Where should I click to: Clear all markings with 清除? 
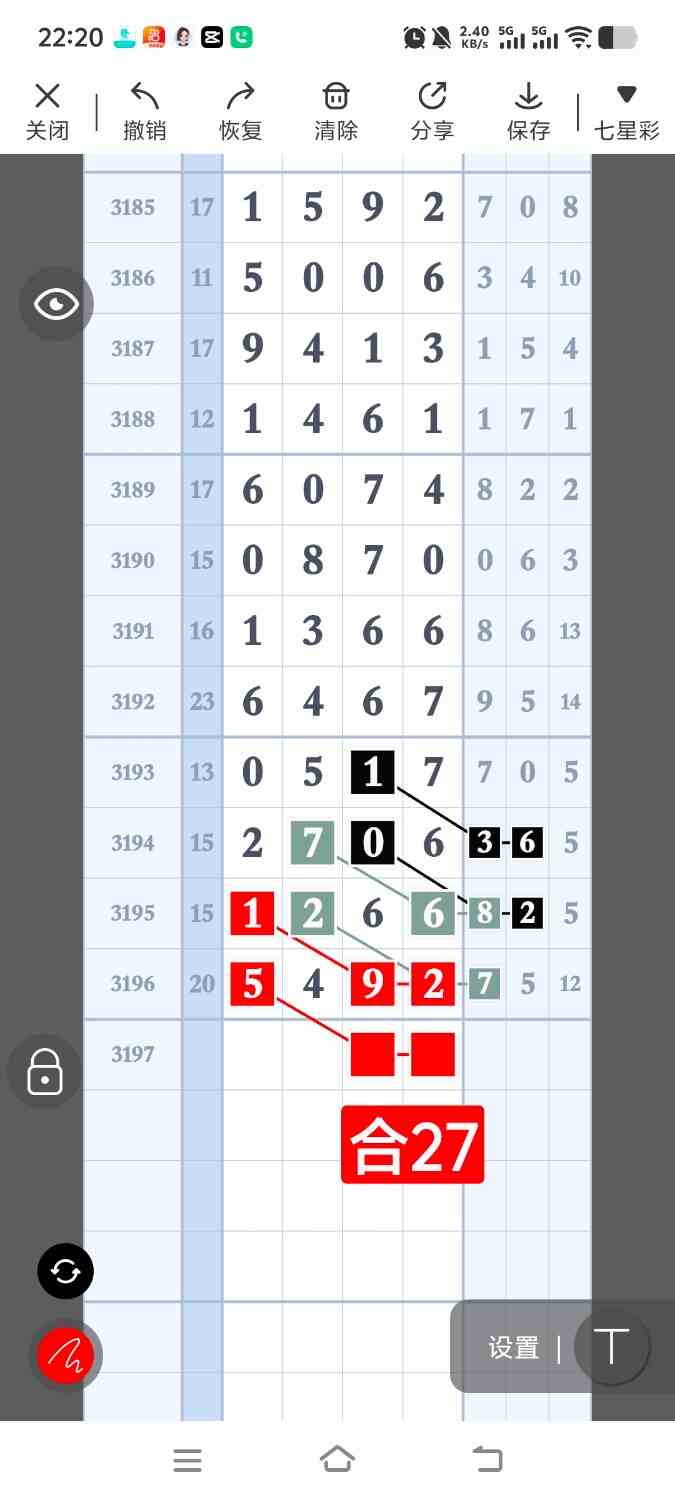[336, 111]
